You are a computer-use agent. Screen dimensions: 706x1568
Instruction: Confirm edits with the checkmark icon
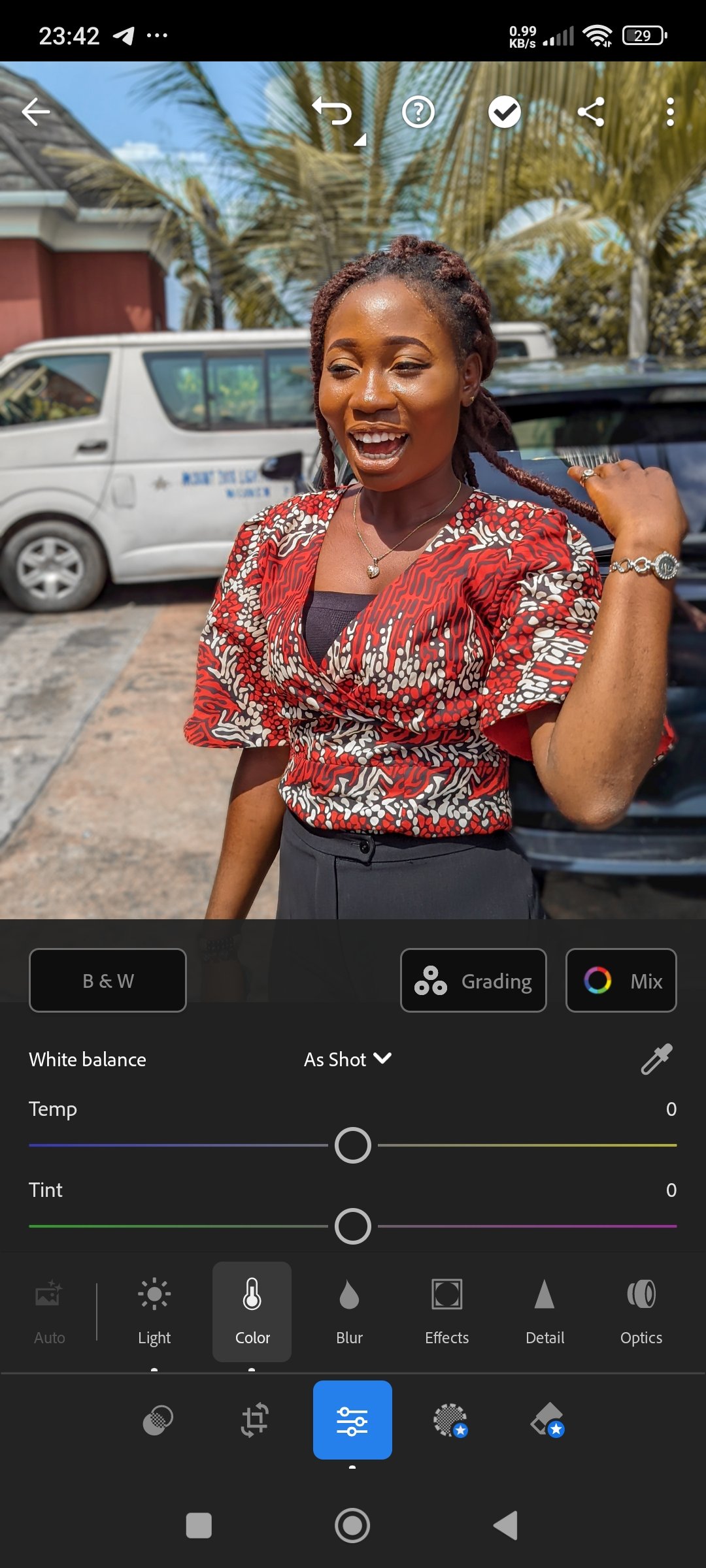(x=505, y=112)
